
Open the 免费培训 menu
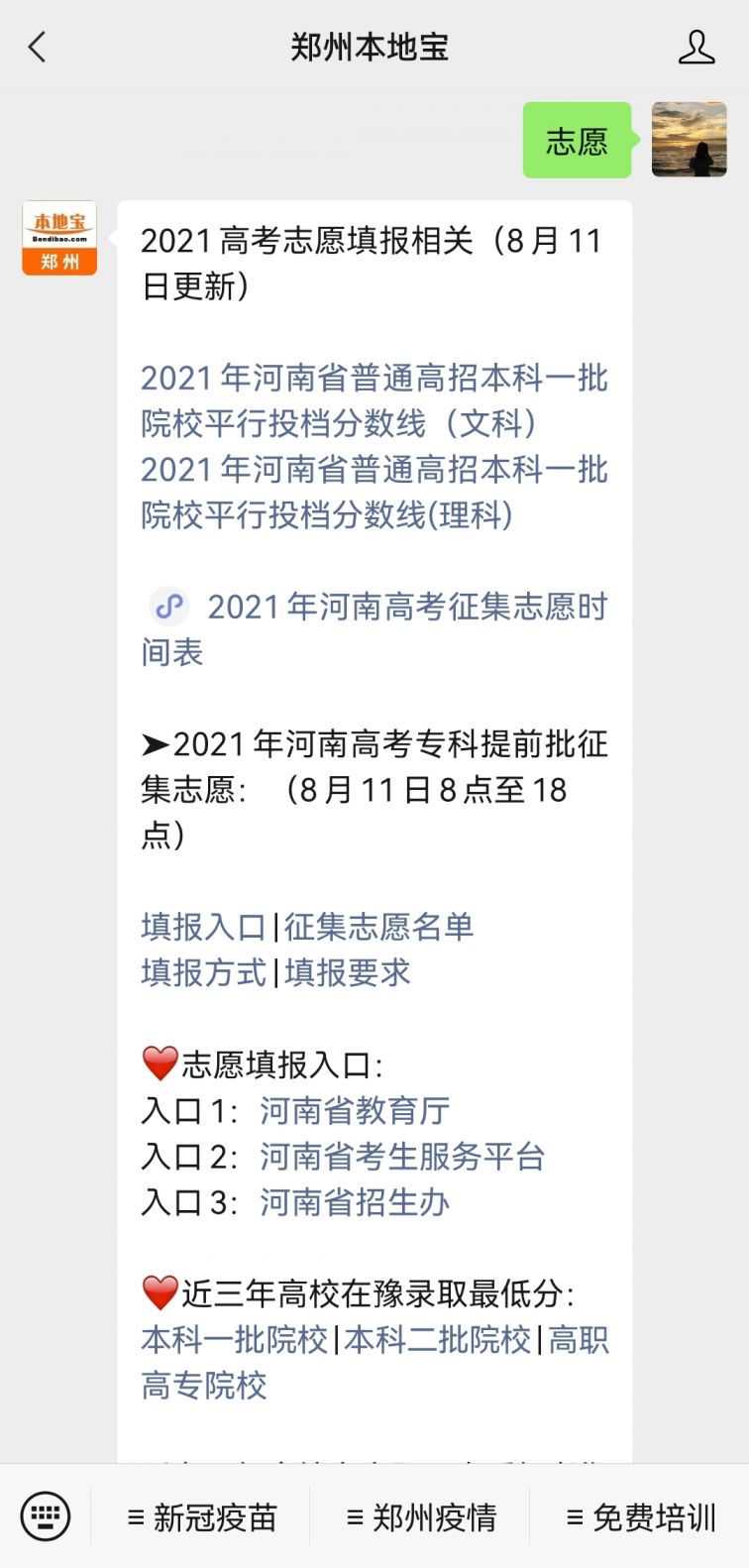pos(640,1516)
